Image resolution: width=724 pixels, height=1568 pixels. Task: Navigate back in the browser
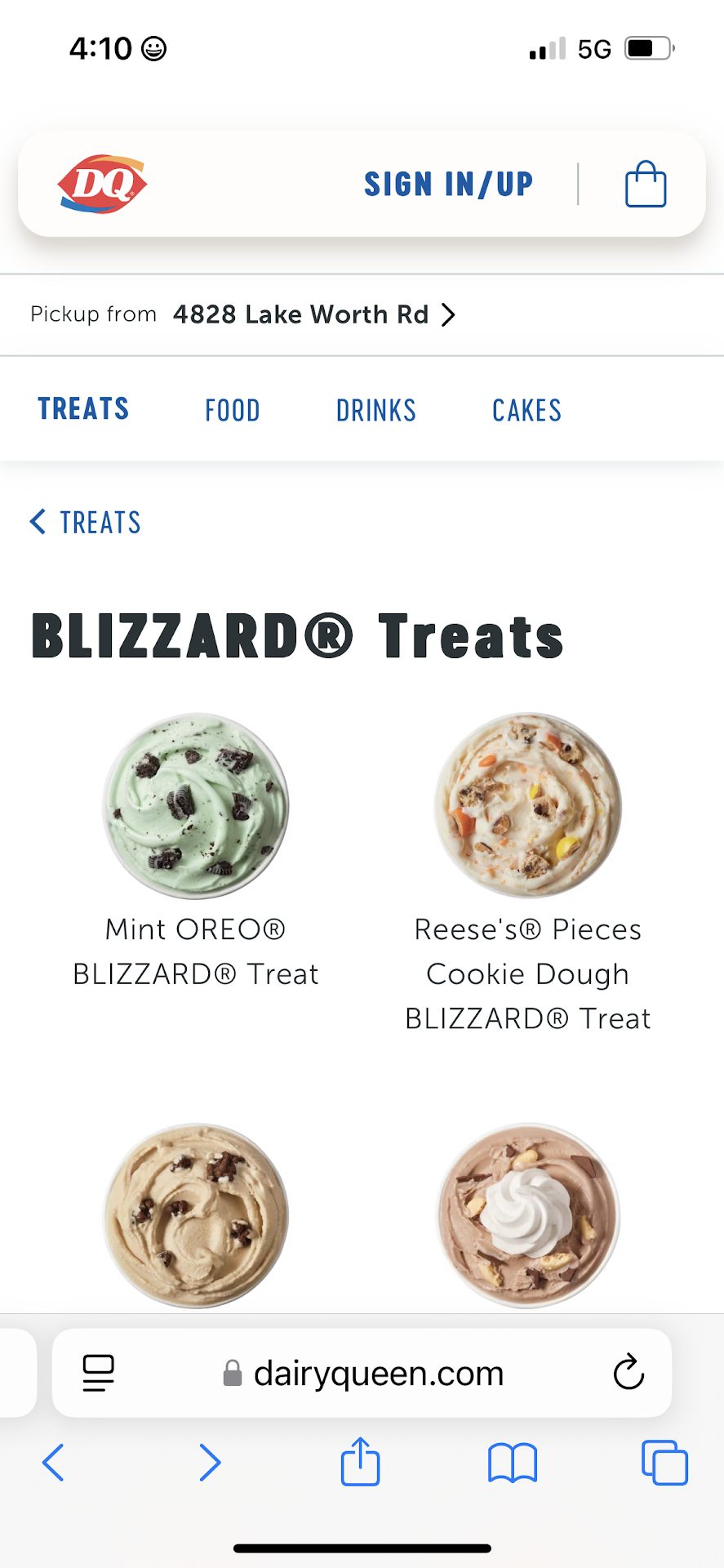[53, 1462]
